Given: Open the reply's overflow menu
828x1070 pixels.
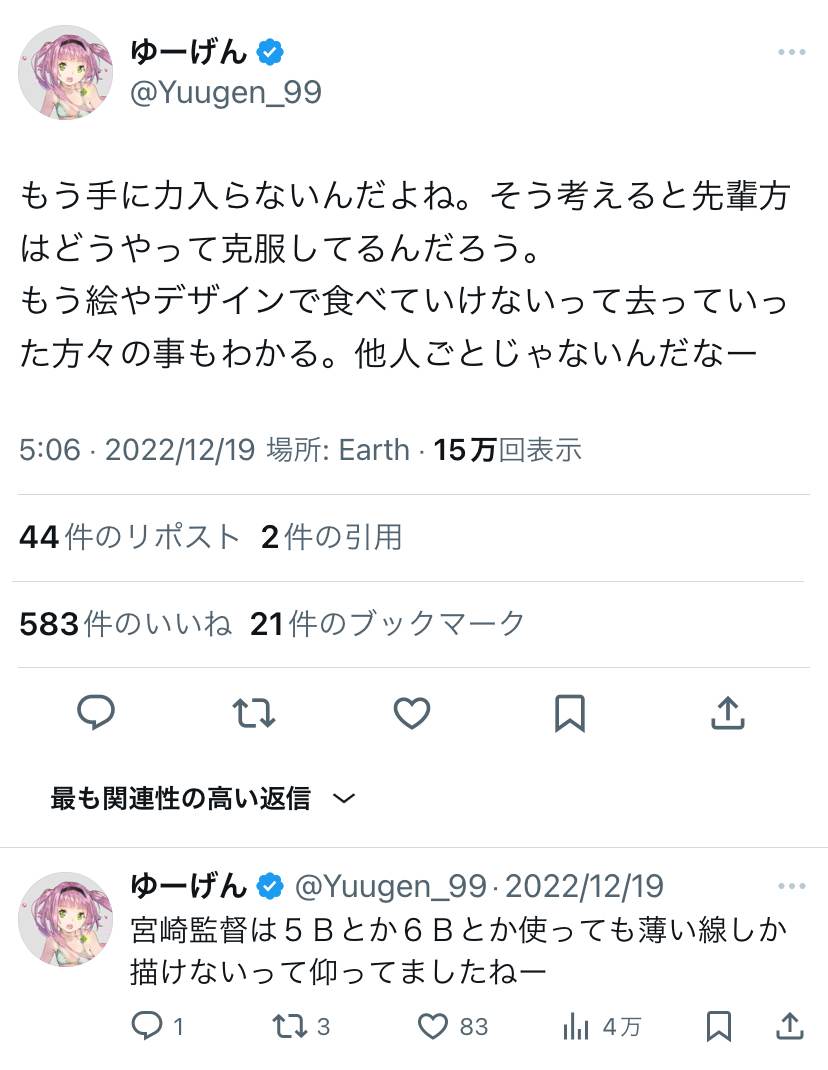Looking at the screenshot, I should click(x=791, y=886).
